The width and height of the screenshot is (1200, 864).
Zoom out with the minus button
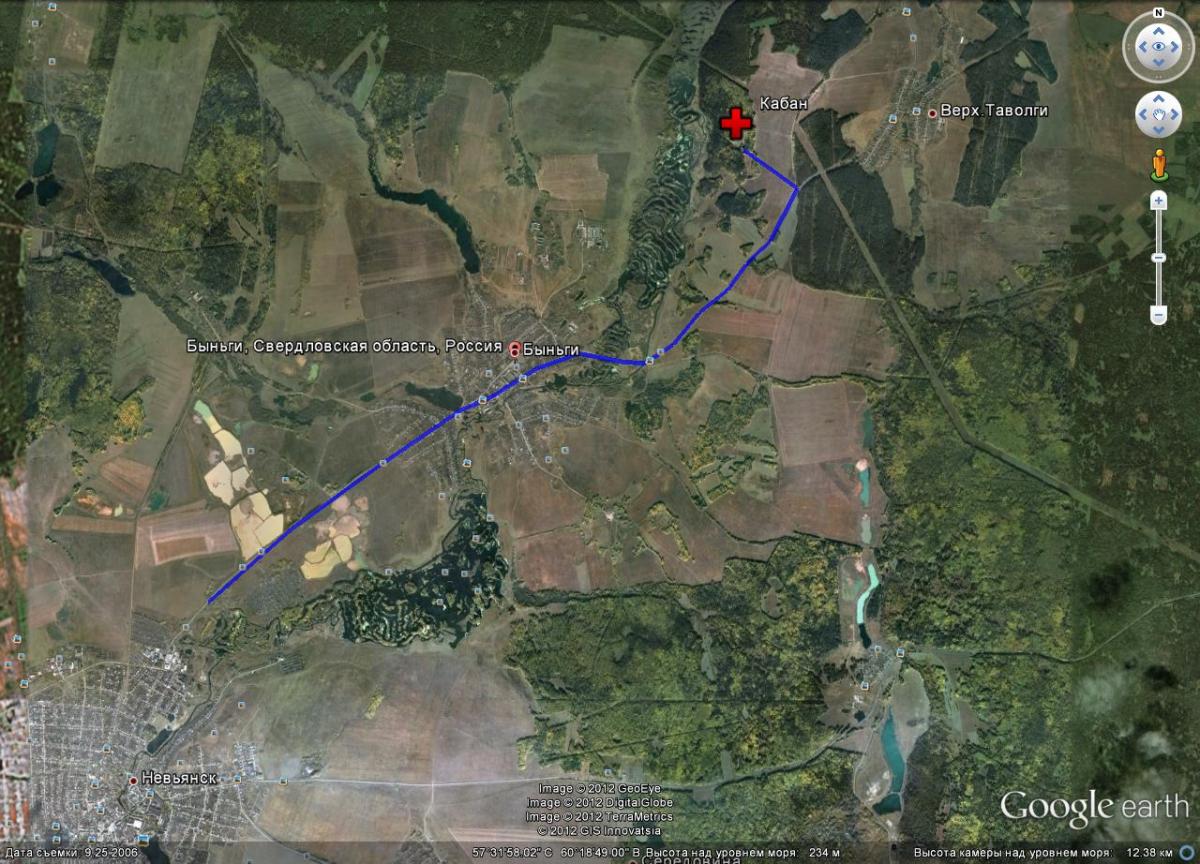coord(1158,315)
